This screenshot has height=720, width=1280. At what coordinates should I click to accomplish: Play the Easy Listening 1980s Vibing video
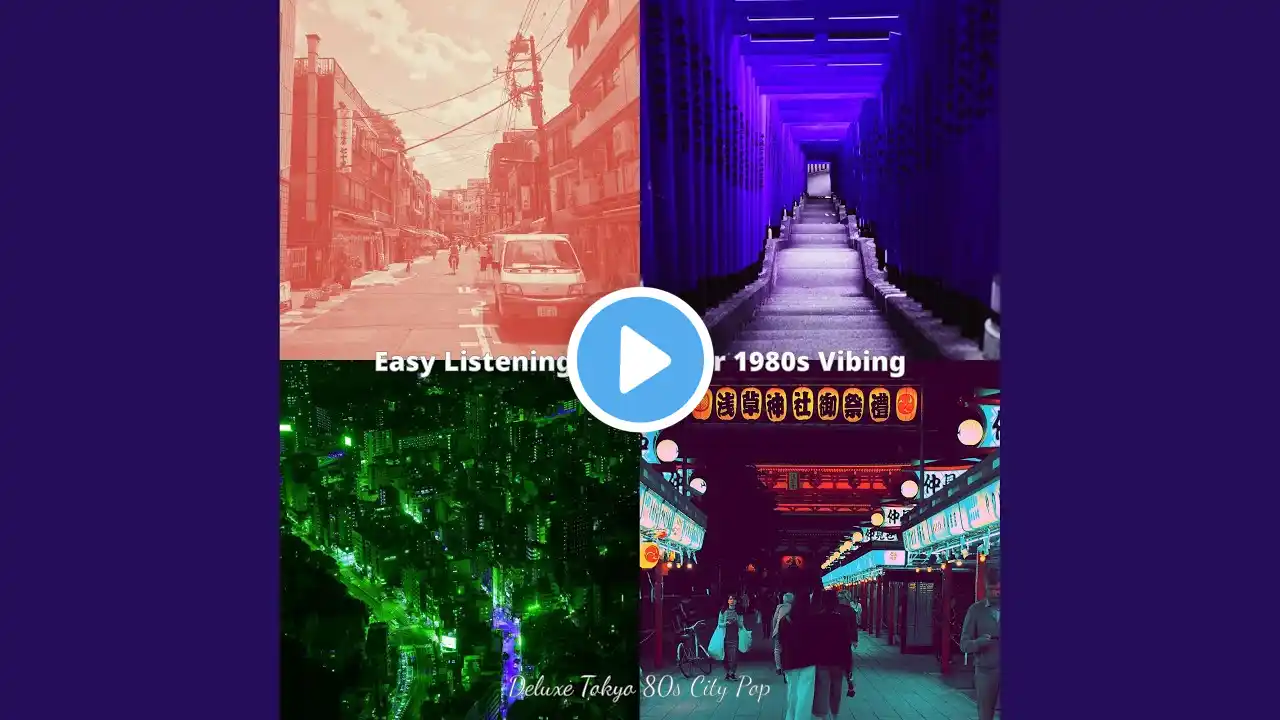click(640, 360)
